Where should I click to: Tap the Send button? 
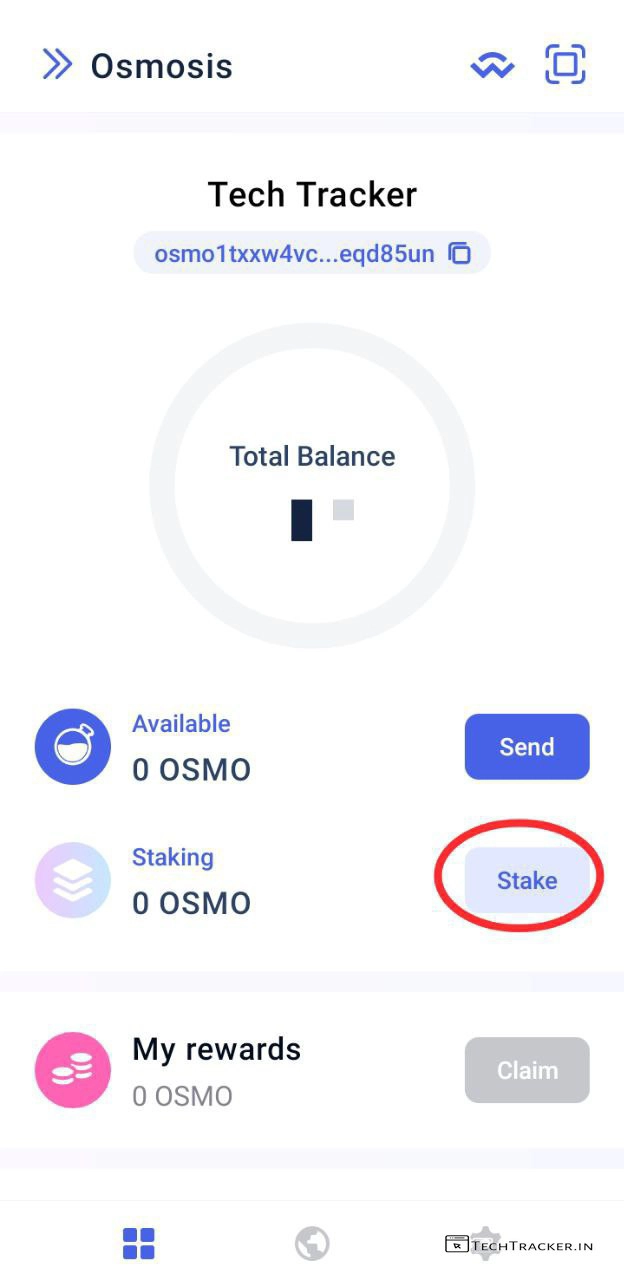(x=527, y=747)
